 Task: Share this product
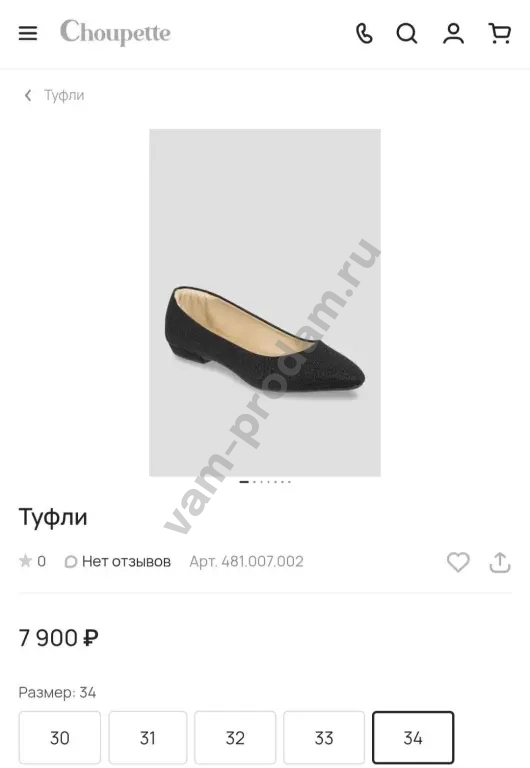coord(500,562)
